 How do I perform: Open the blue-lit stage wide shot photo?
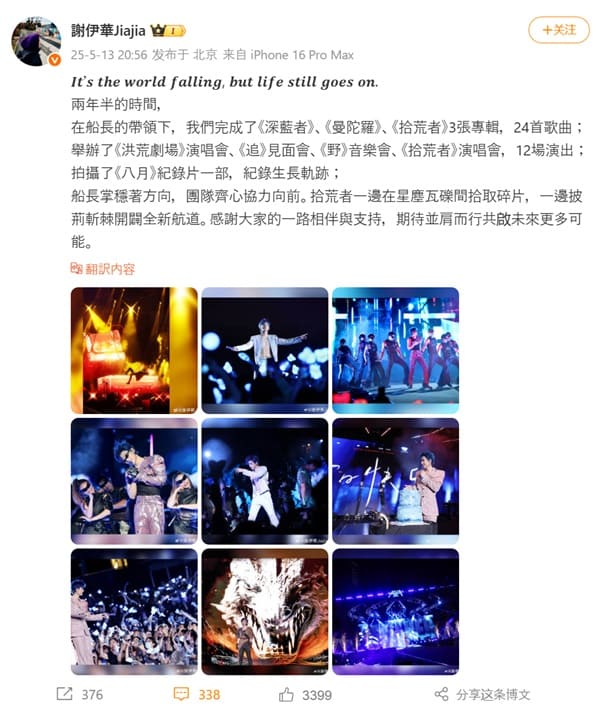395,611
